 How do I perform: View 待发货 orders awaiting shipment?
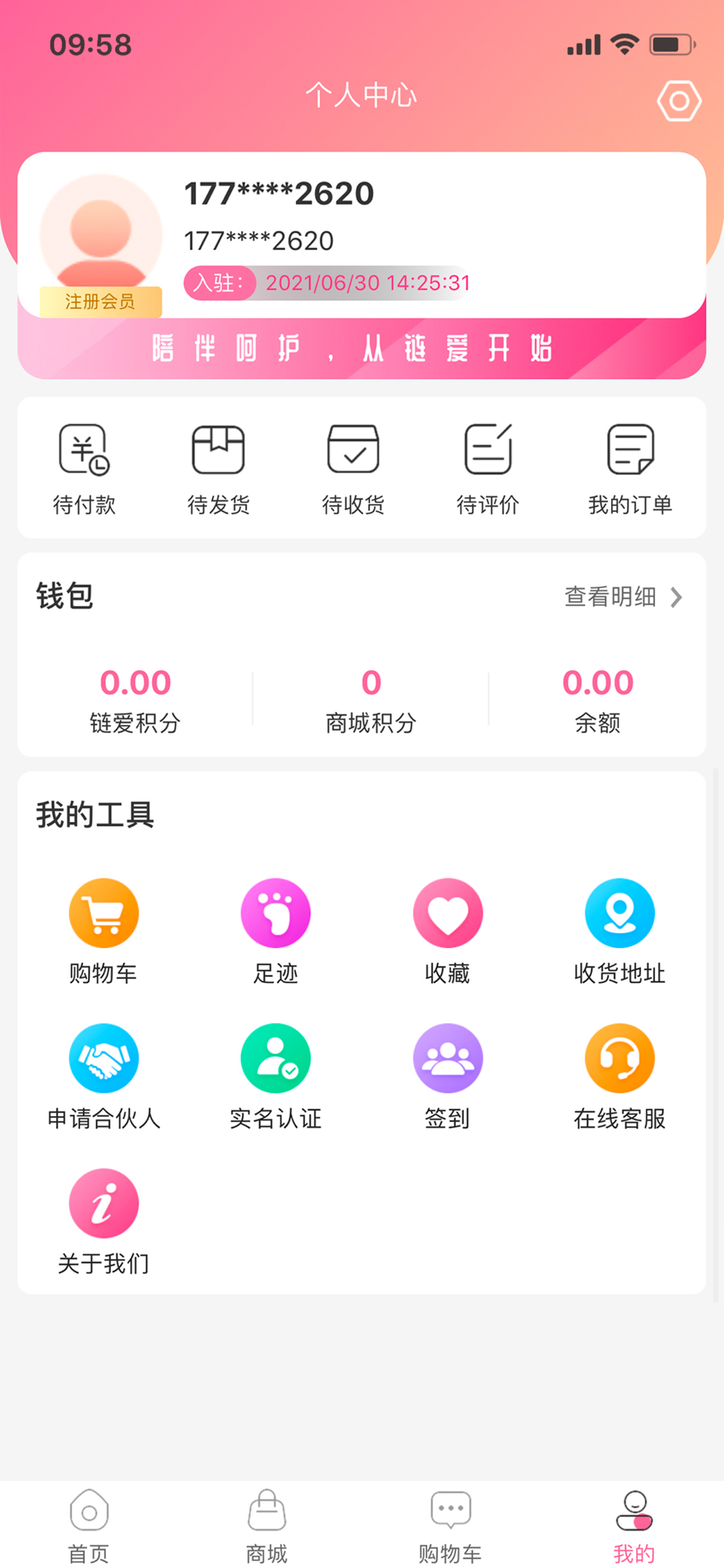(219, 469)
